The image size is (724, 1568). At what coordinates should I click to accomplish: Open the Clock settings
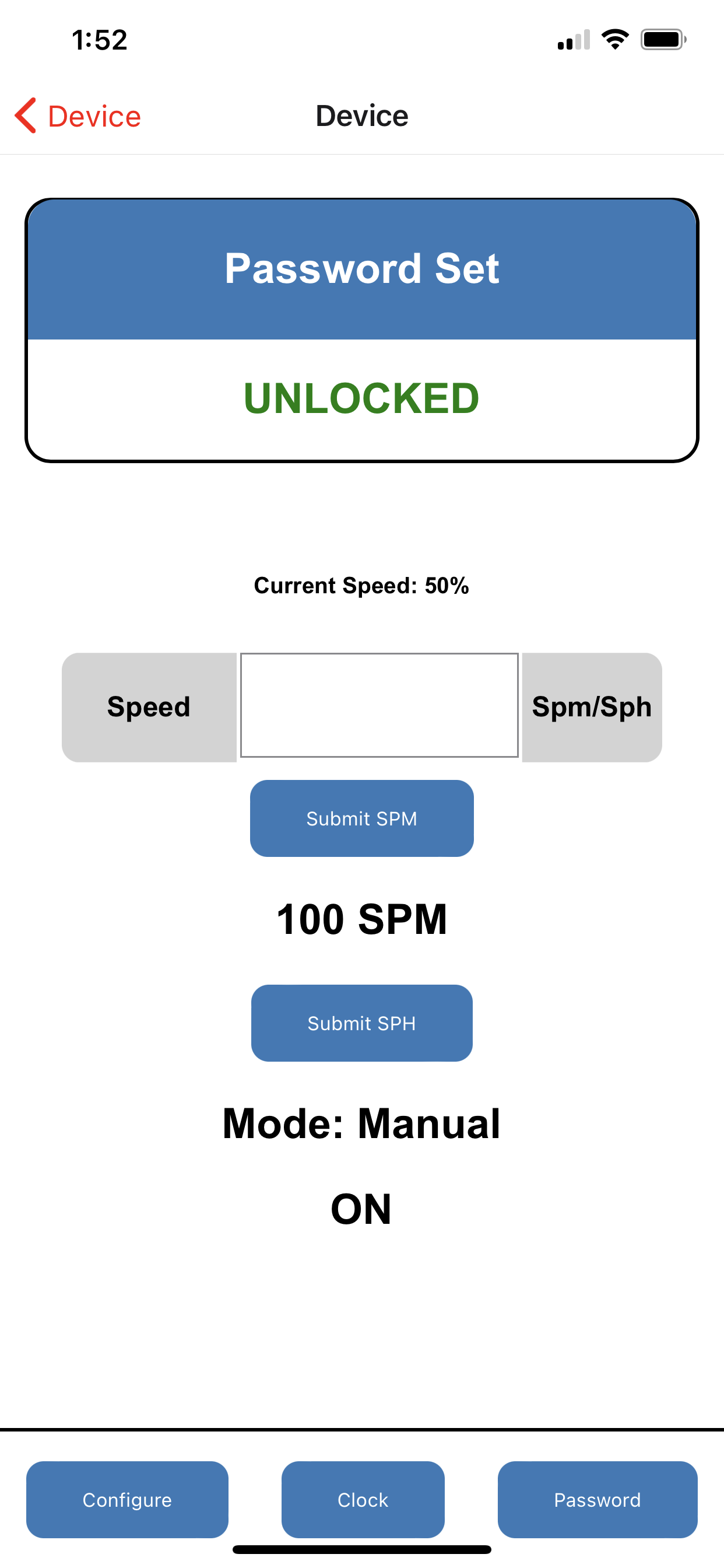[x=363, y=1499]
